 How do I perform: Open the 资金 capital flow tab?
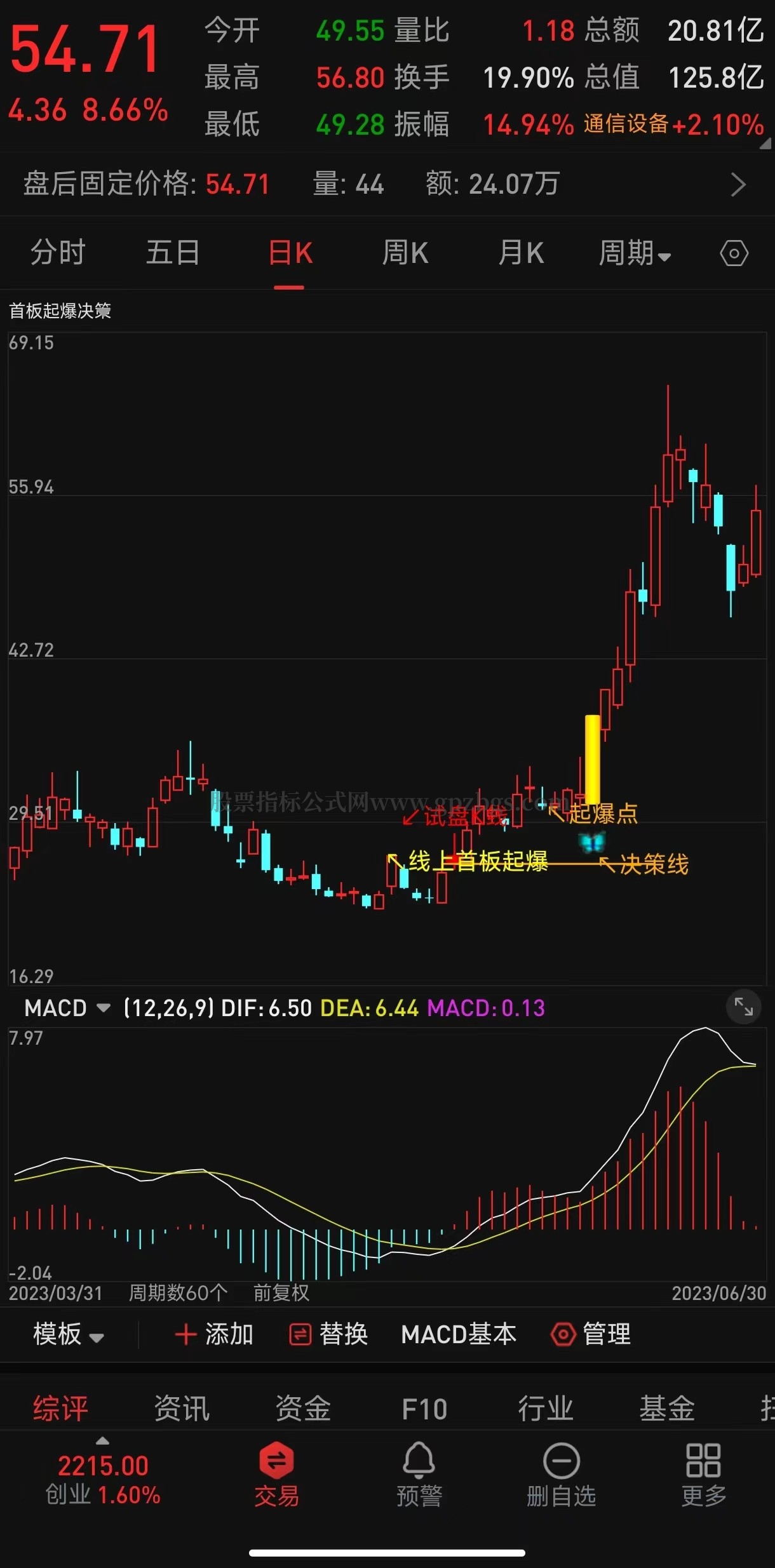coord(302,1408)
